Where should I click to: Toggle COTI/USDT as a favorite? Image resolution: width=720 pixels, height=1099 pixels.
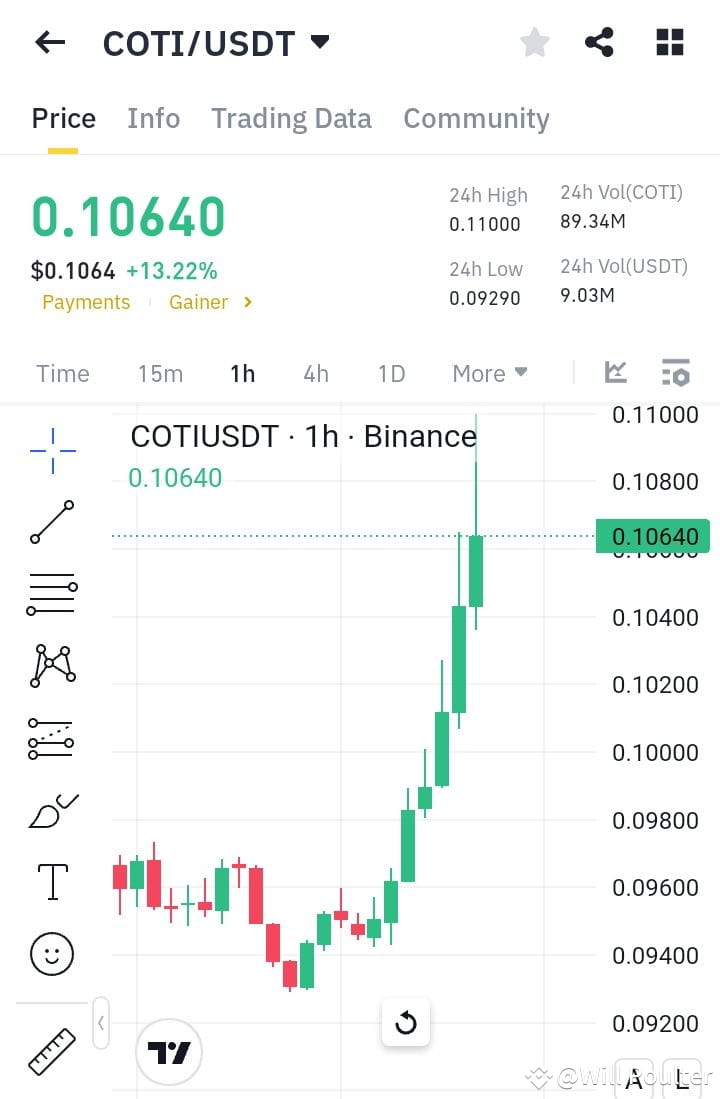[534, 42]
